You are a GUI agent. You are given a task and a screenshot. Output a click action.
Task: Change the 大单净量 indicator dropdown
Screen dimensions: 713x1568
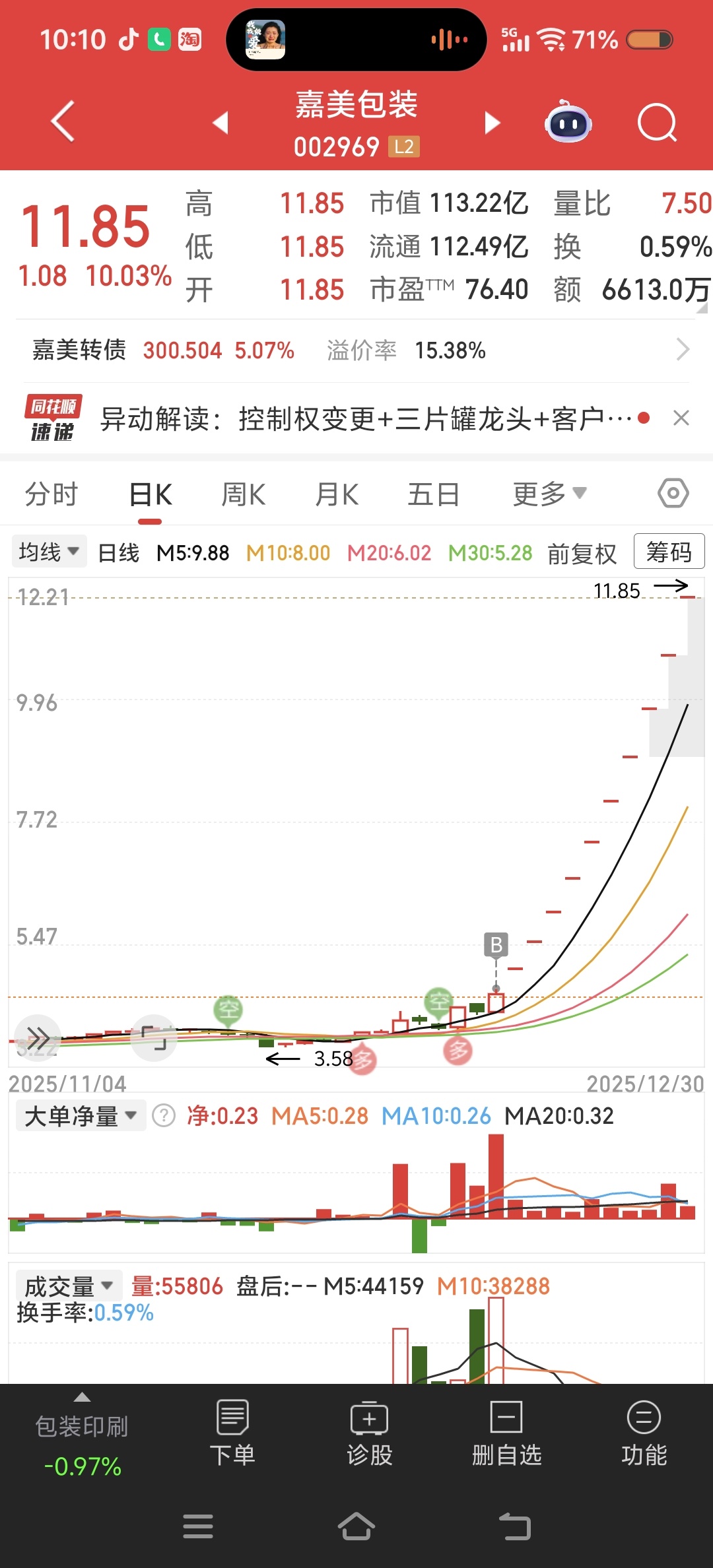pos(81,1116)
